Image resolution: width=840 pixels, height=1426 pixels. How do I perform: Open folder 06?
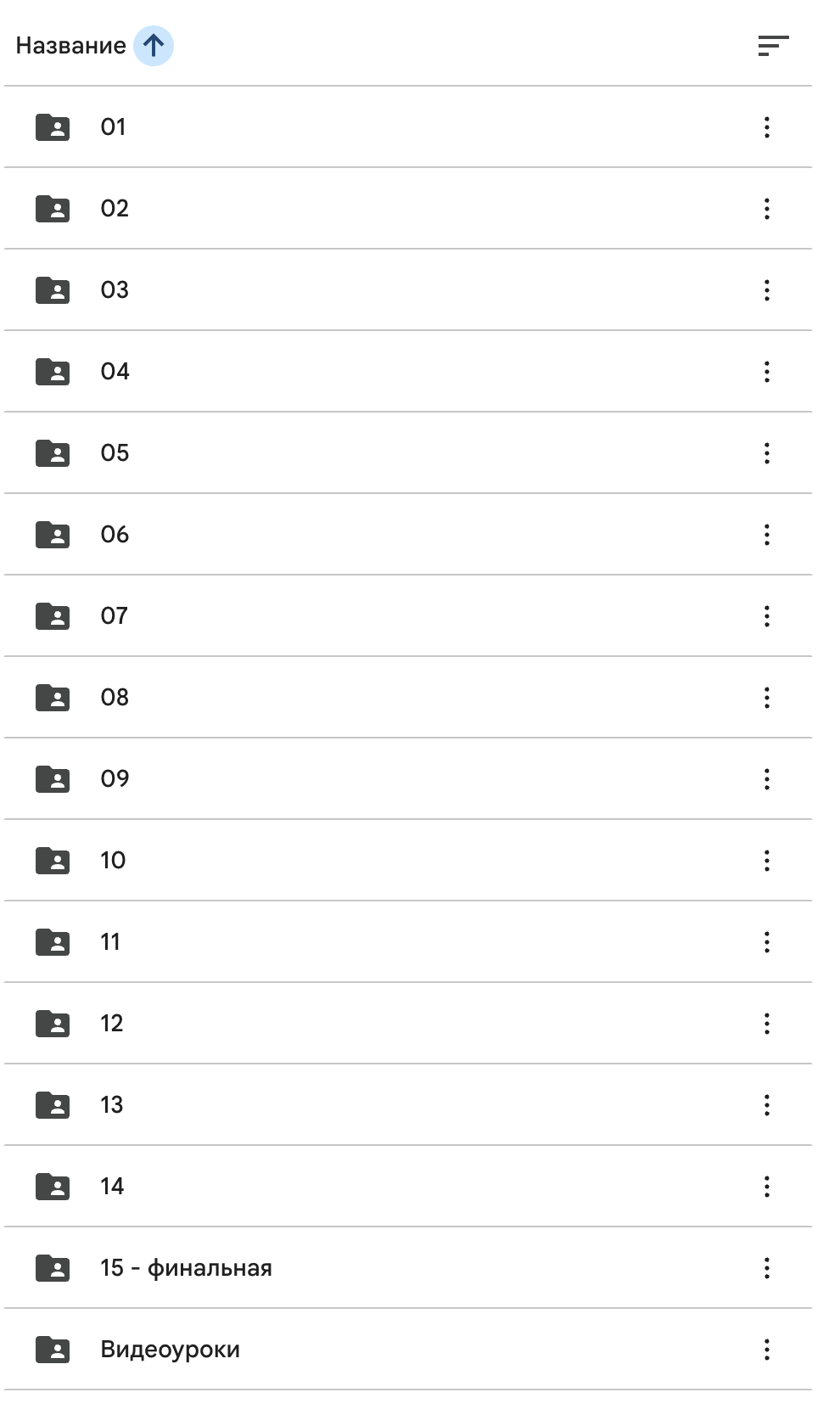(x=115, y=535)
